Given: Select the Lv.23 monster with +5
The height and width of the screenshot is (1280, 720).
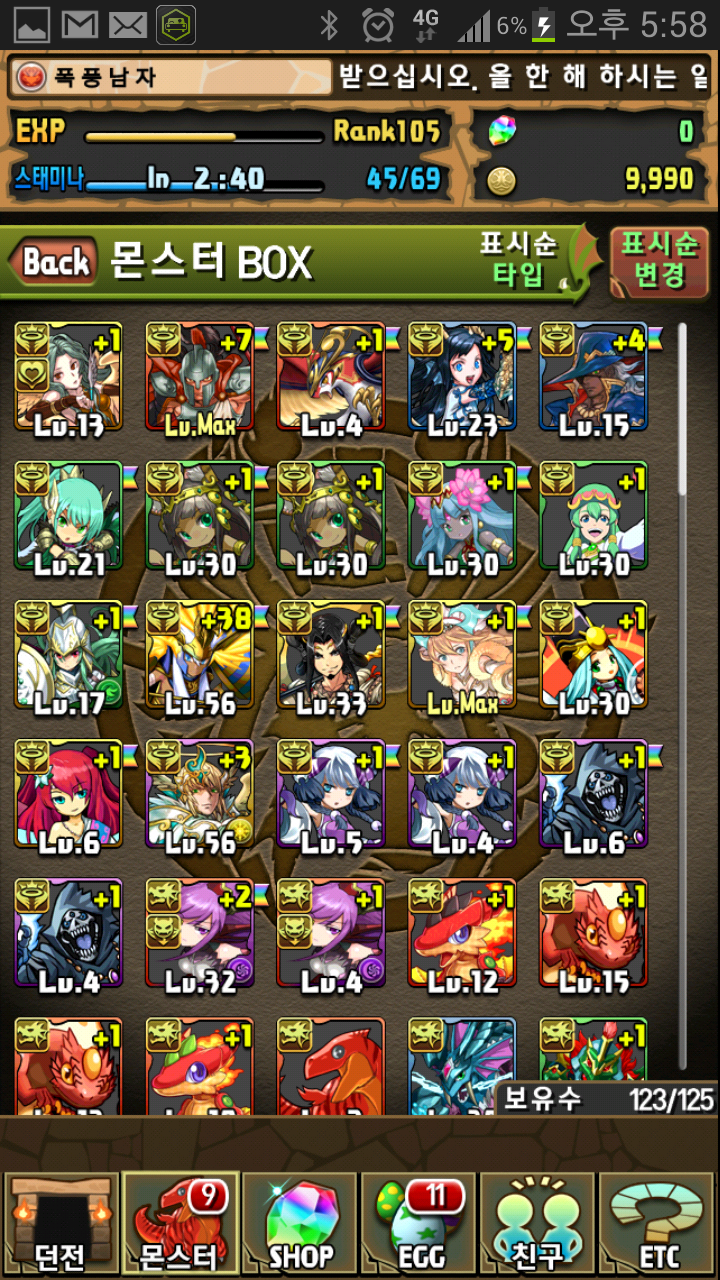Looking at the screenshot, I should pos(462,377).
